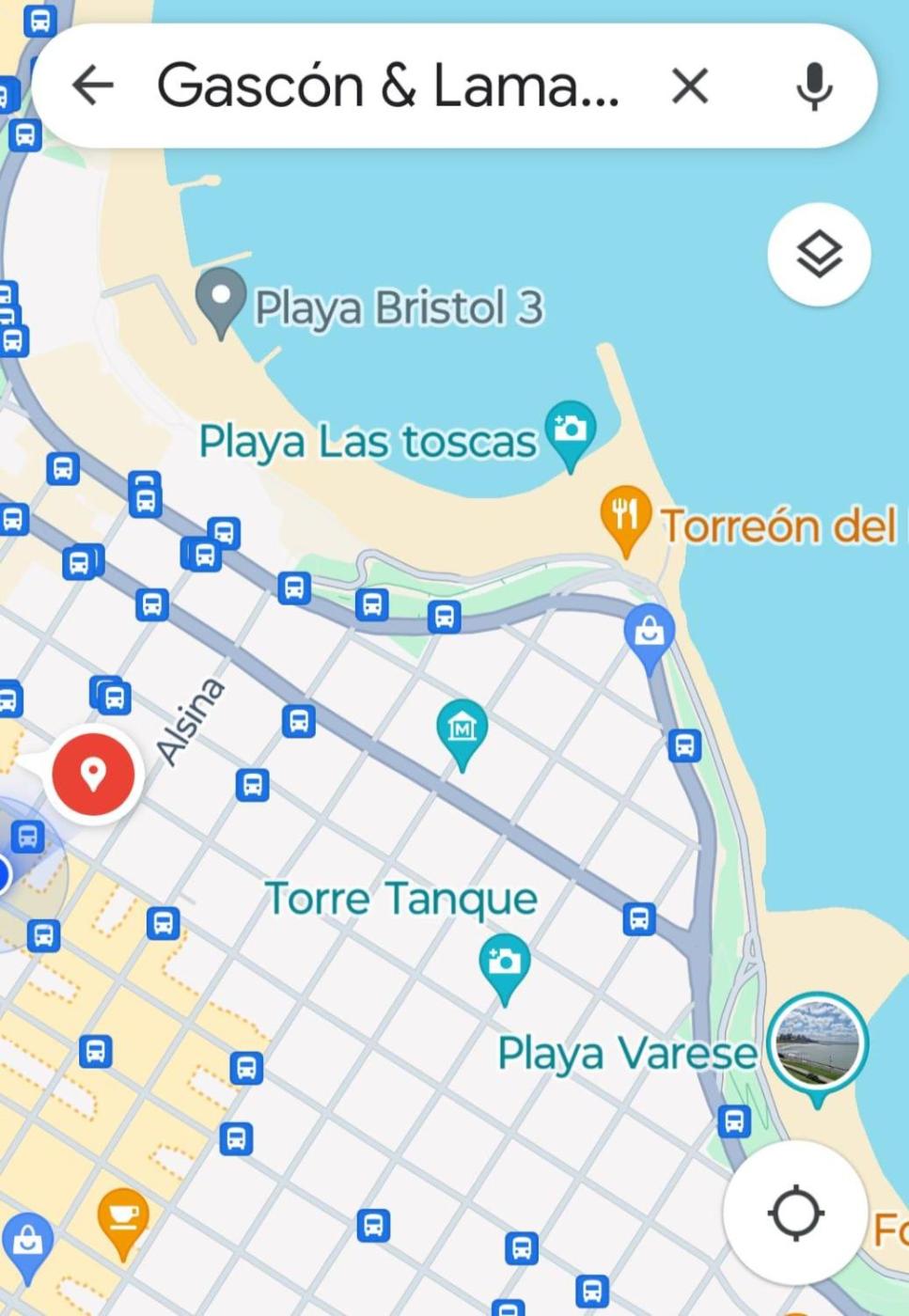The height and width of the screenshot is (1316, 909).
Task: Tap the red search result pin
Action: click(x=93, y=775)
